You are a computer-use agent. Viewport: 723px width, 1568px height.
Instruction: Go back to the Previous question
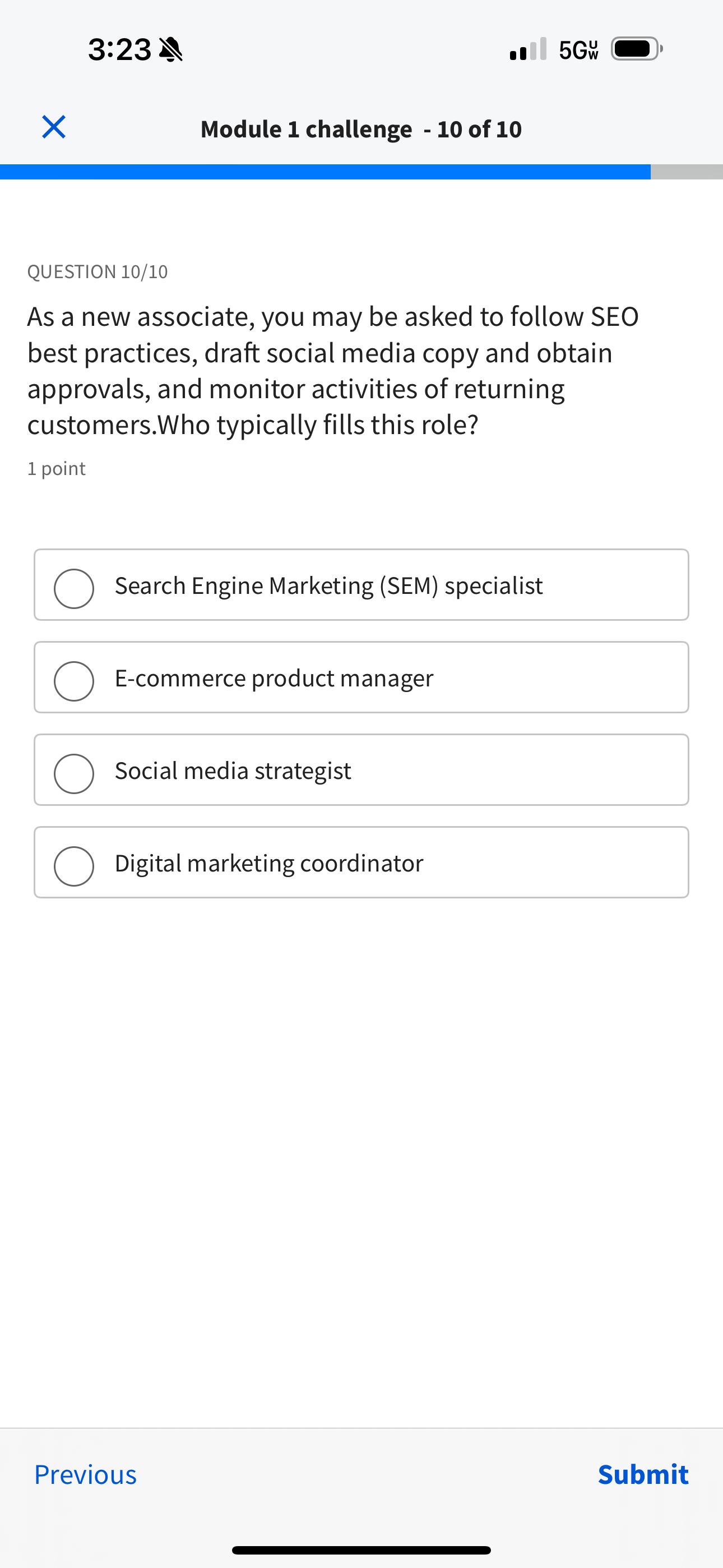click(x=85, y=1474)
